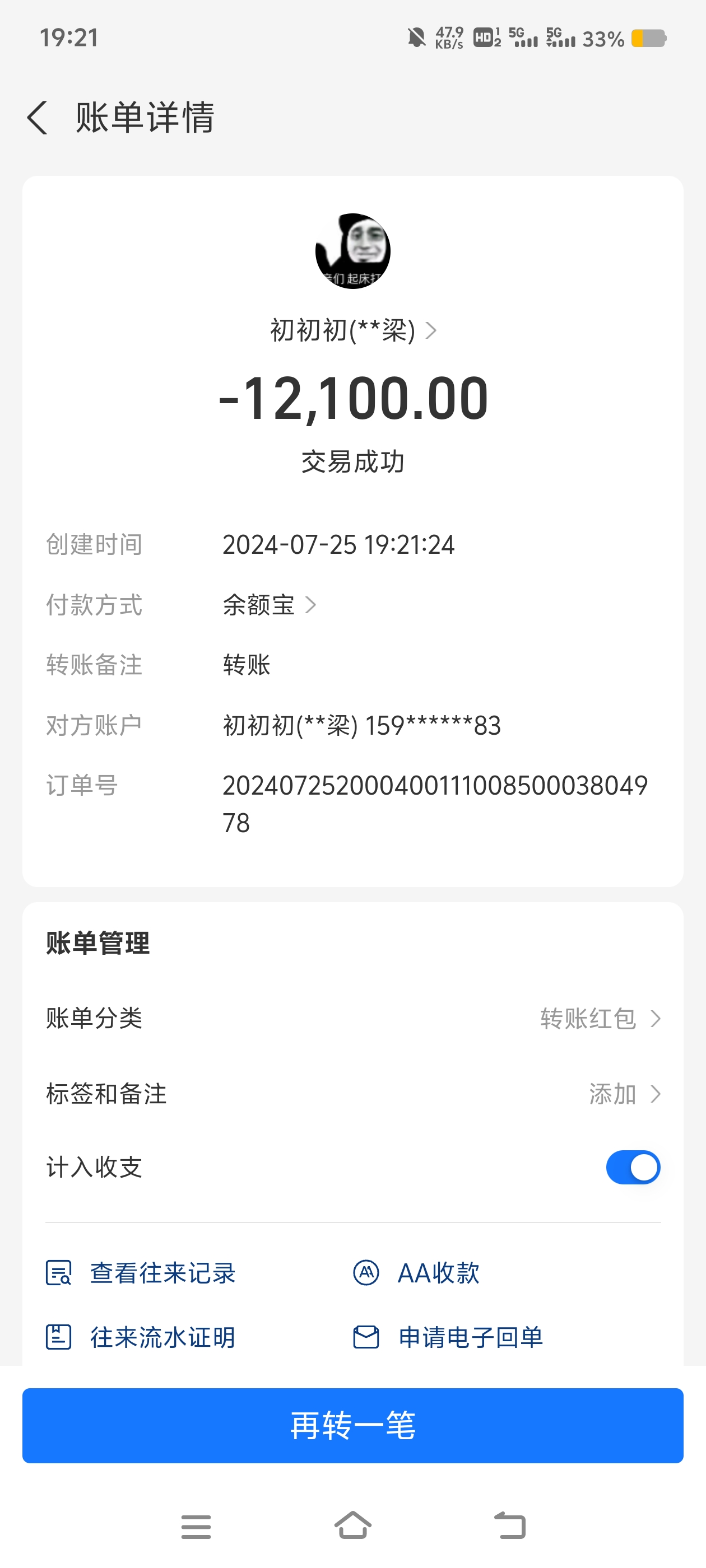Go to the system home screen
Screen dimensions: 706x1568
pyautogui.click(x=352, y=1525)
